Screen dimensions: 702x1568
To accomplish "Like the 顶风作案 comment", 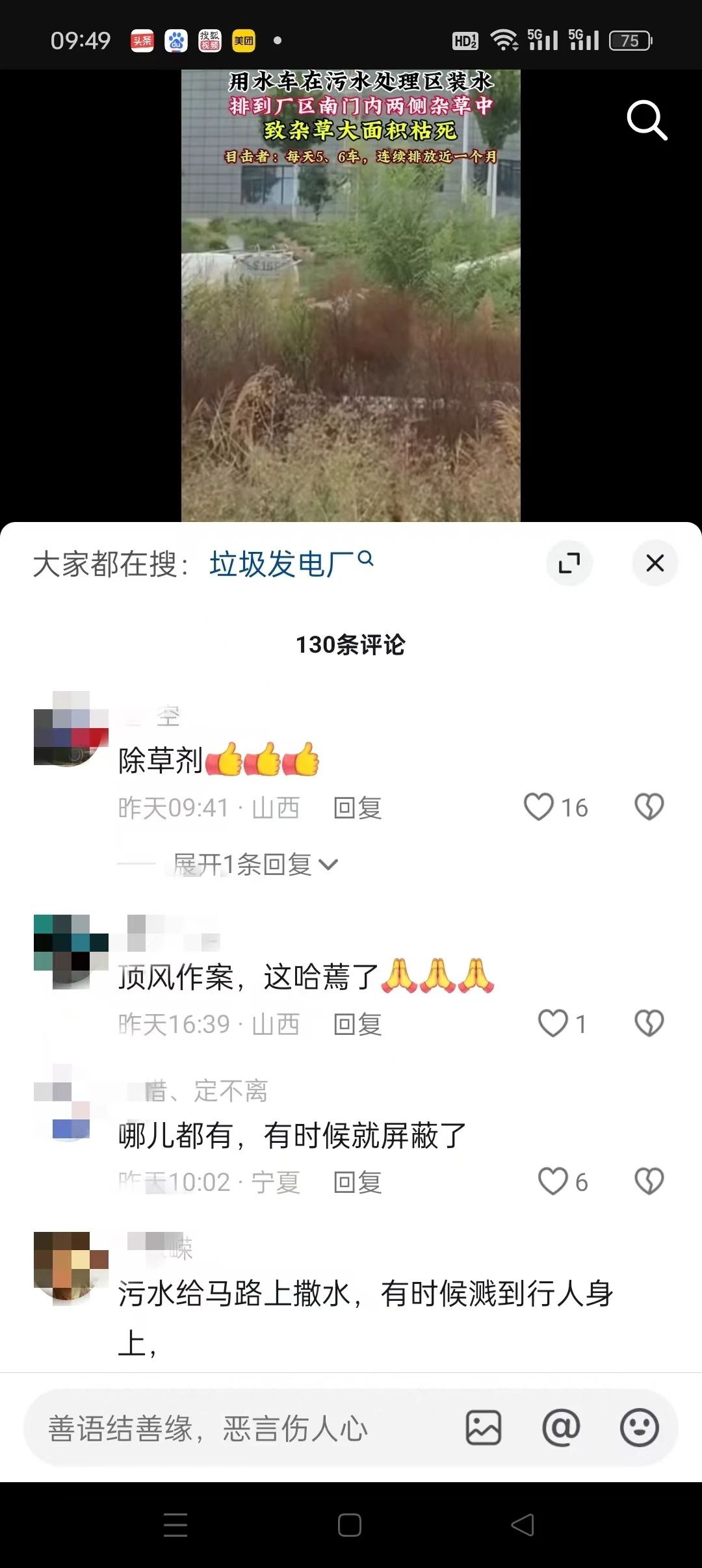I will click(553, 1024).
